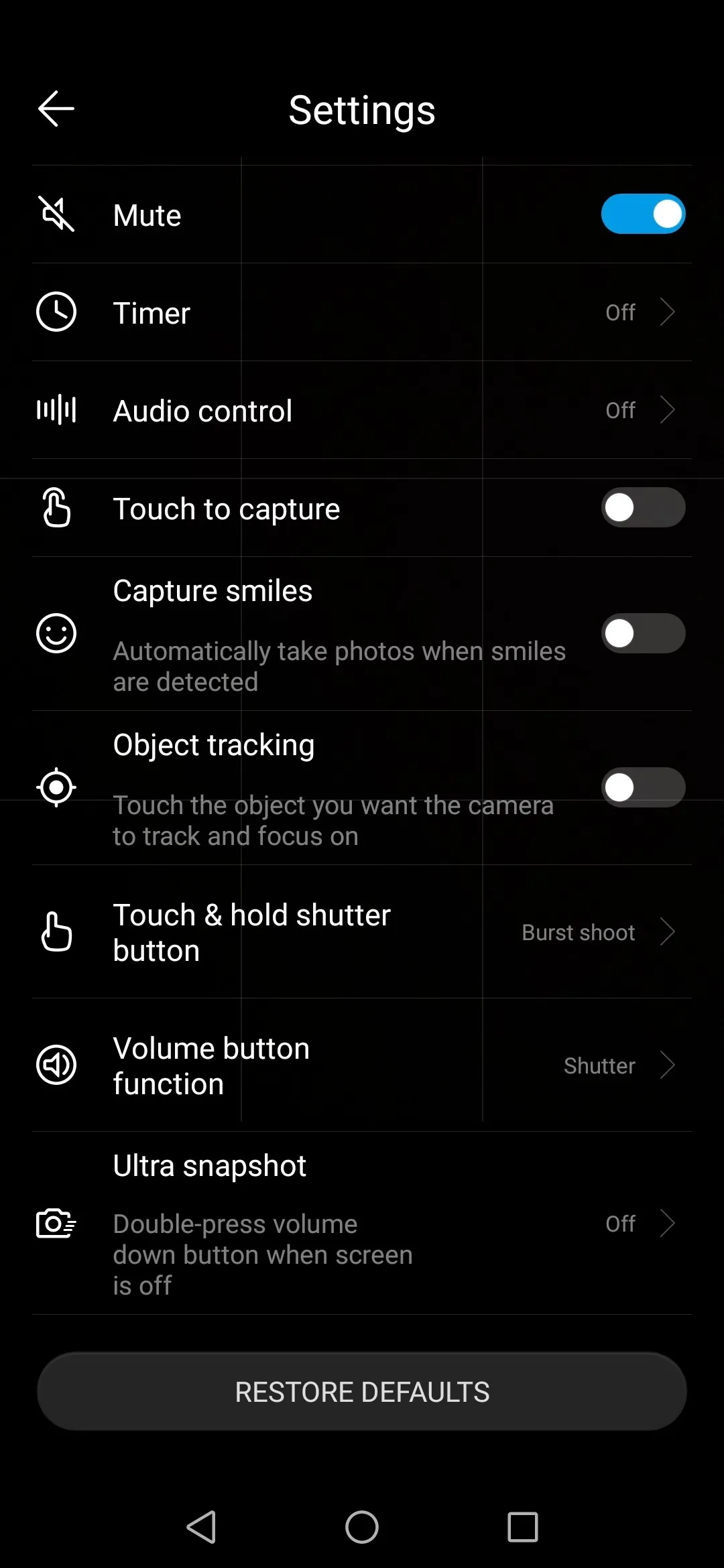Turn on Capture smiles
The image size is (724, 1568).
tap(642, 633)
